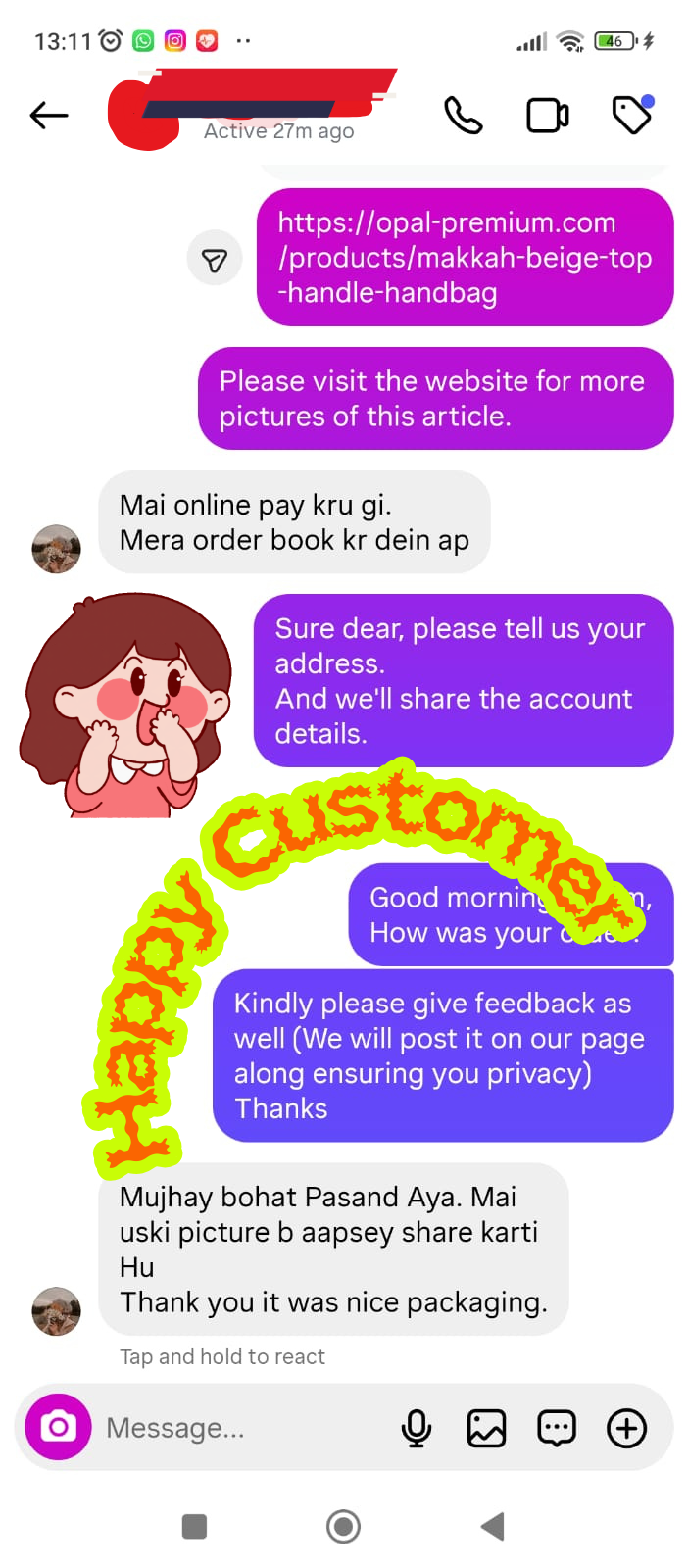
Task: Start an audio call
Action: click(x=463, y=116)
